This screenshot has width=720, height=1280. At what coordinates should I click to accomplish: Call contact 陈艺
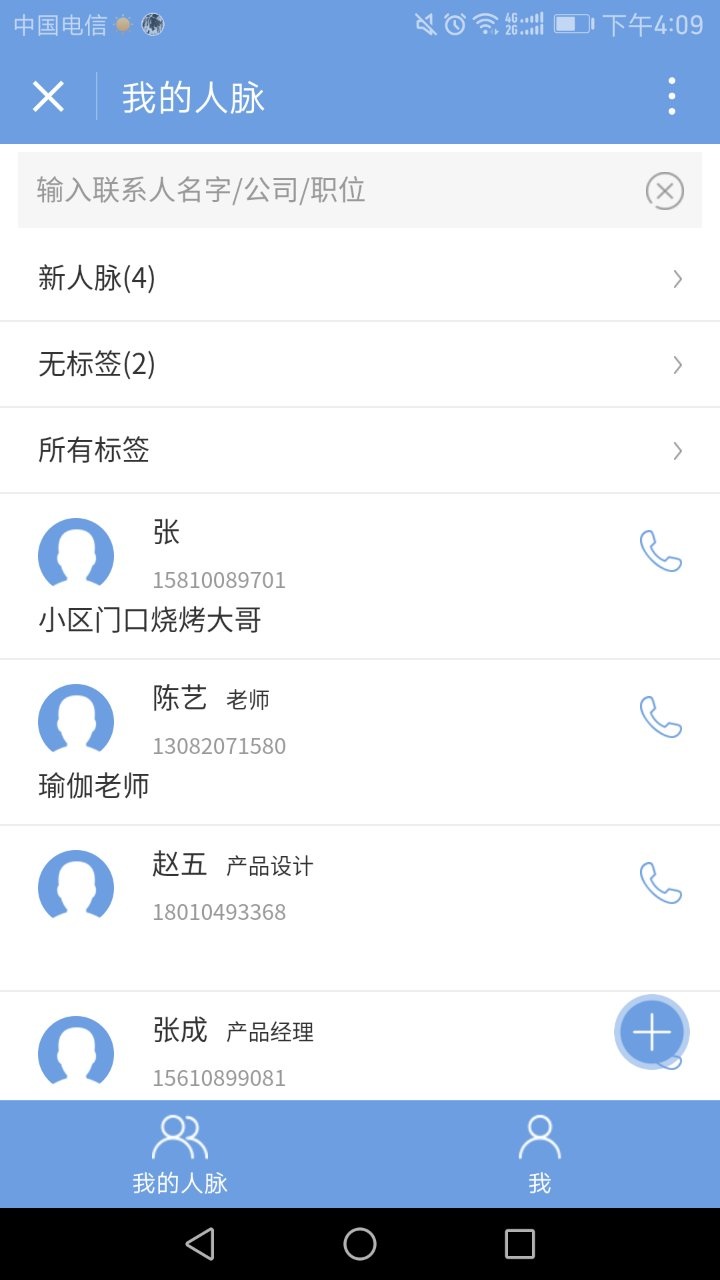click(x=660, y=717)
